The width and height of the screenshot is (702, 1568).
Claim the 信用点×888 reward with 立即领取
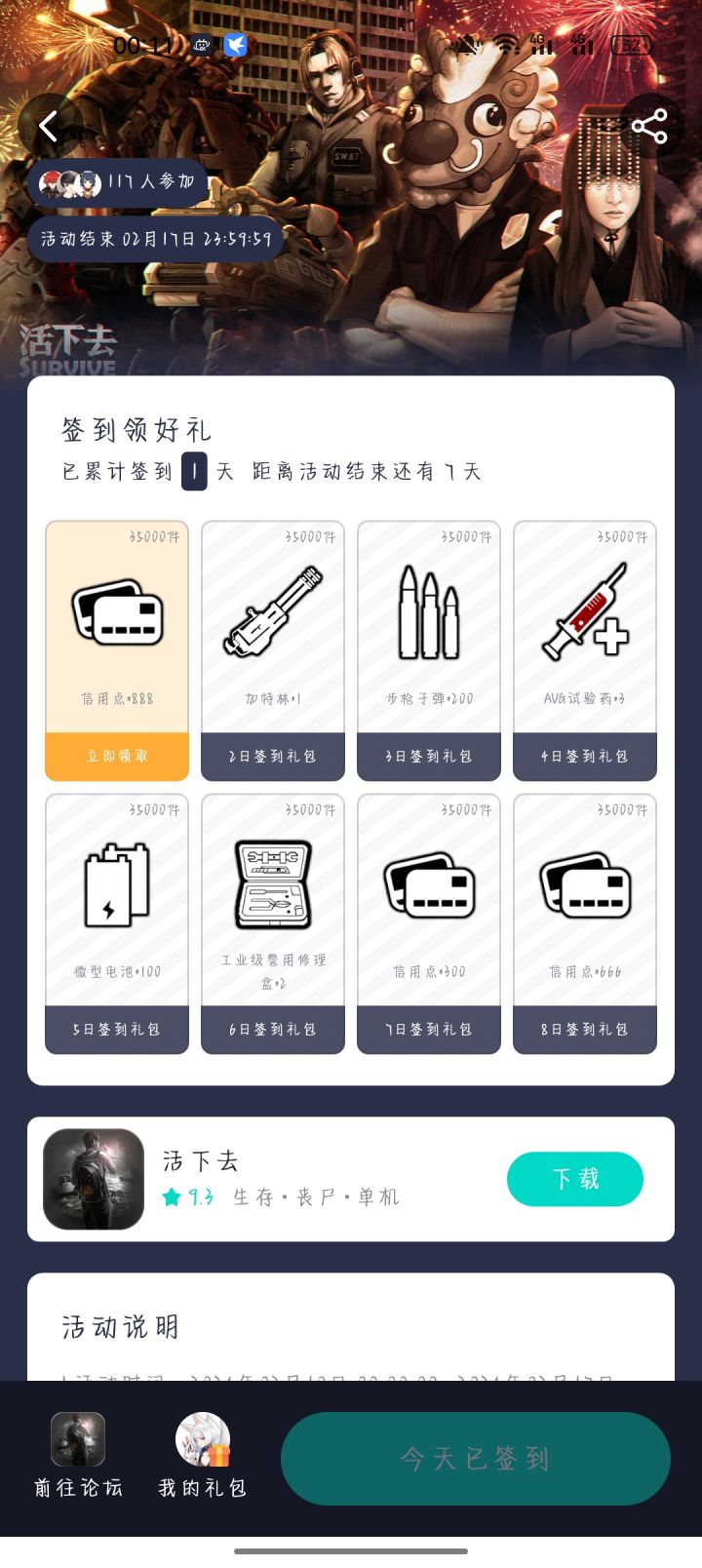tap(117, 756)
